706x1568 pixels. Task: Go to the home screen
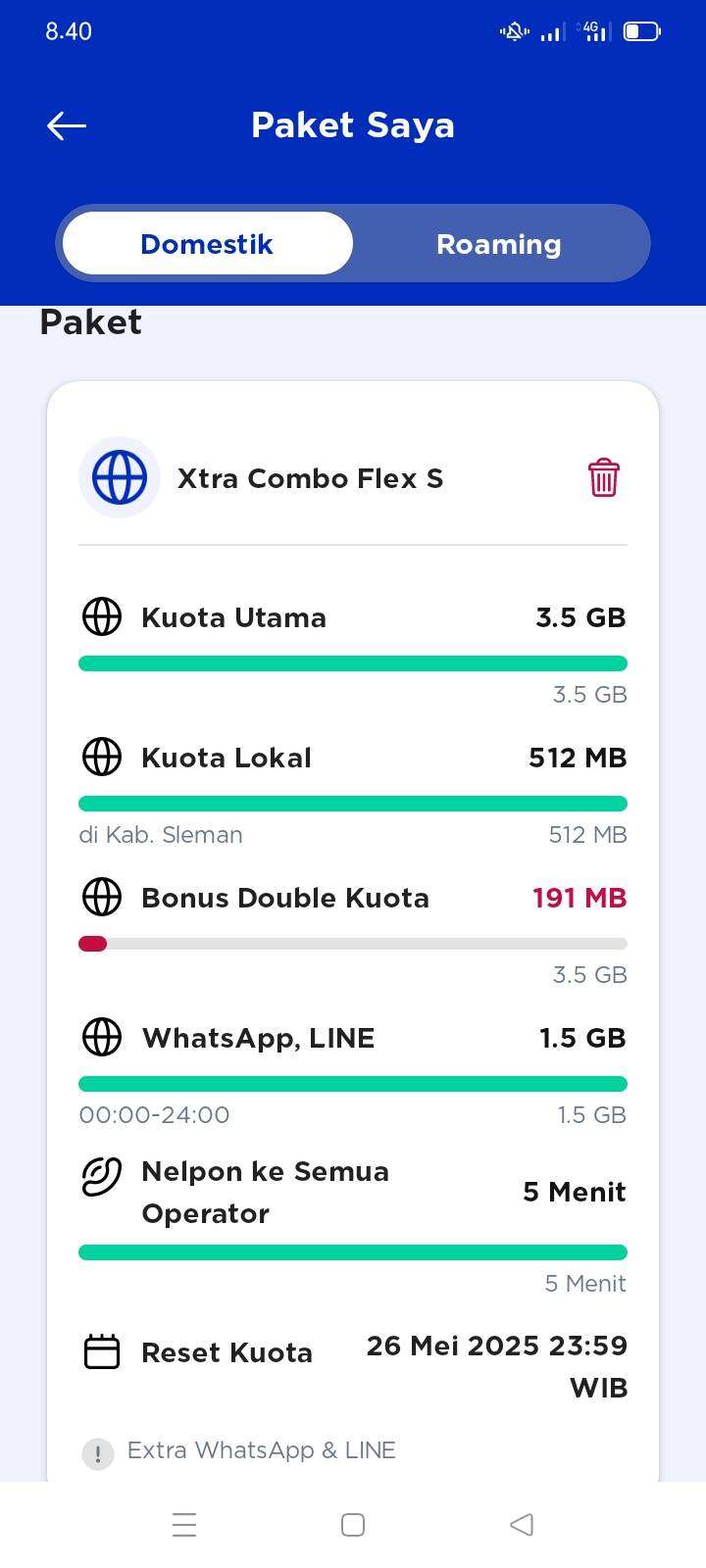coord(353,1525)
